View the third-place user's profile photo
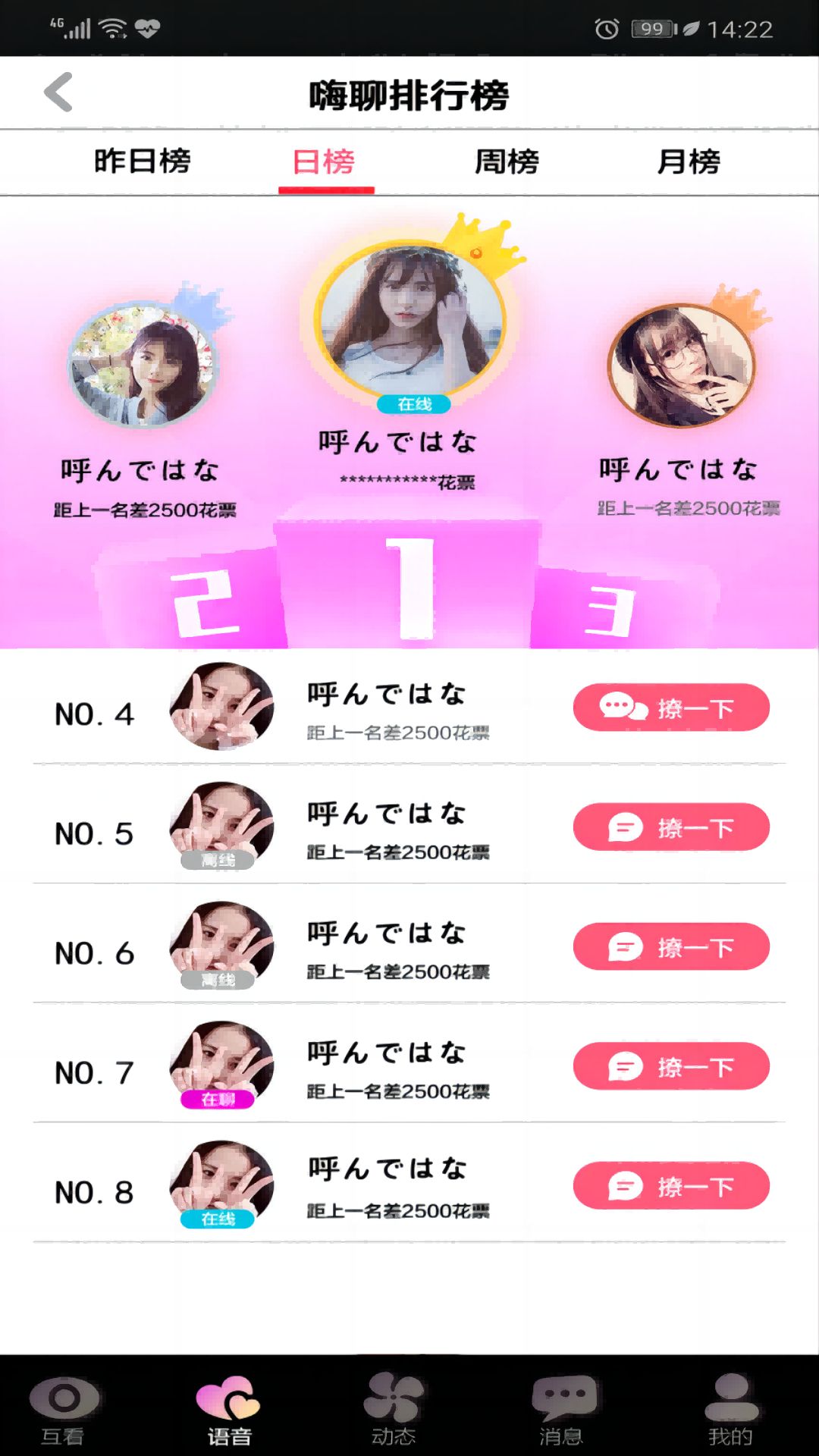 pyautogui.click(x=682, y=365)
